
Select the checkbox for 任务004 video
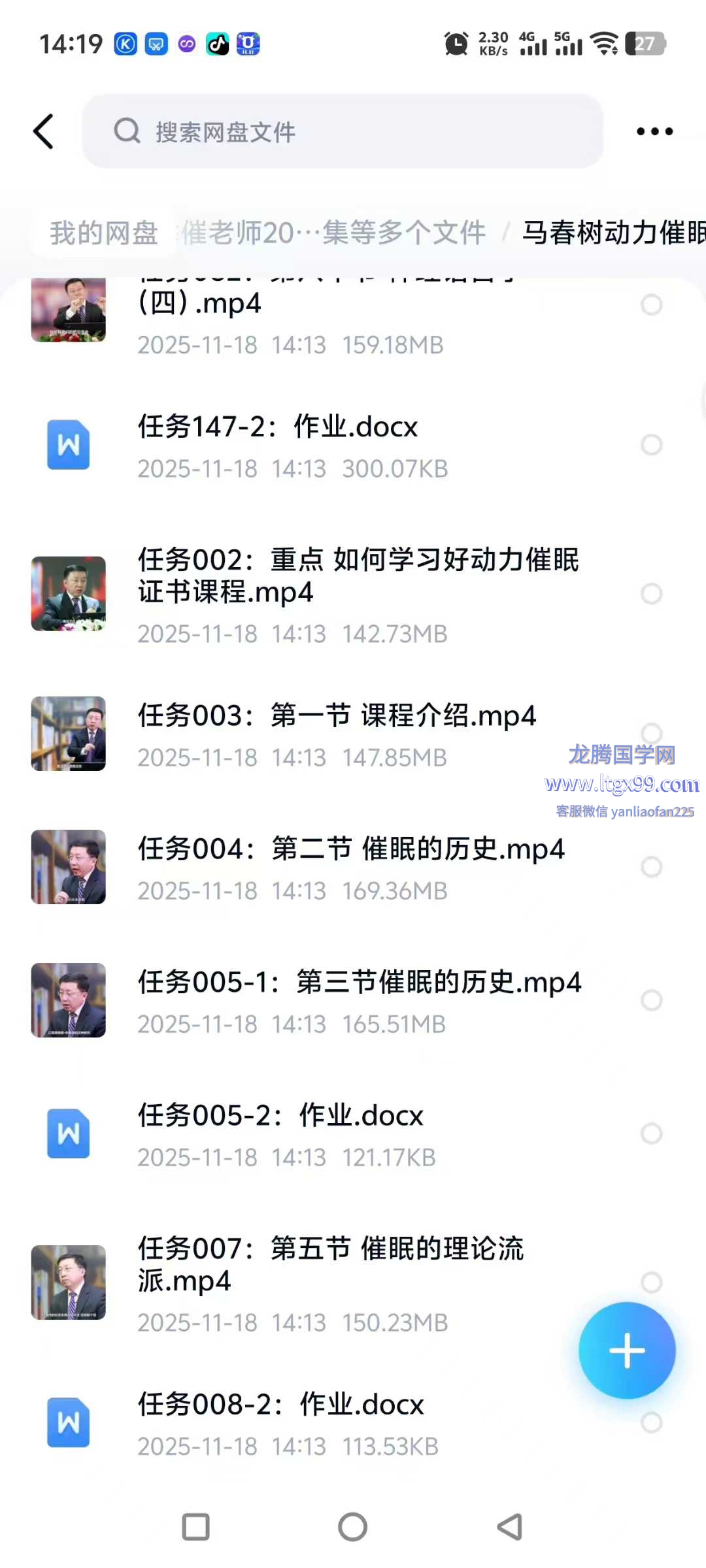click(651, 867)
